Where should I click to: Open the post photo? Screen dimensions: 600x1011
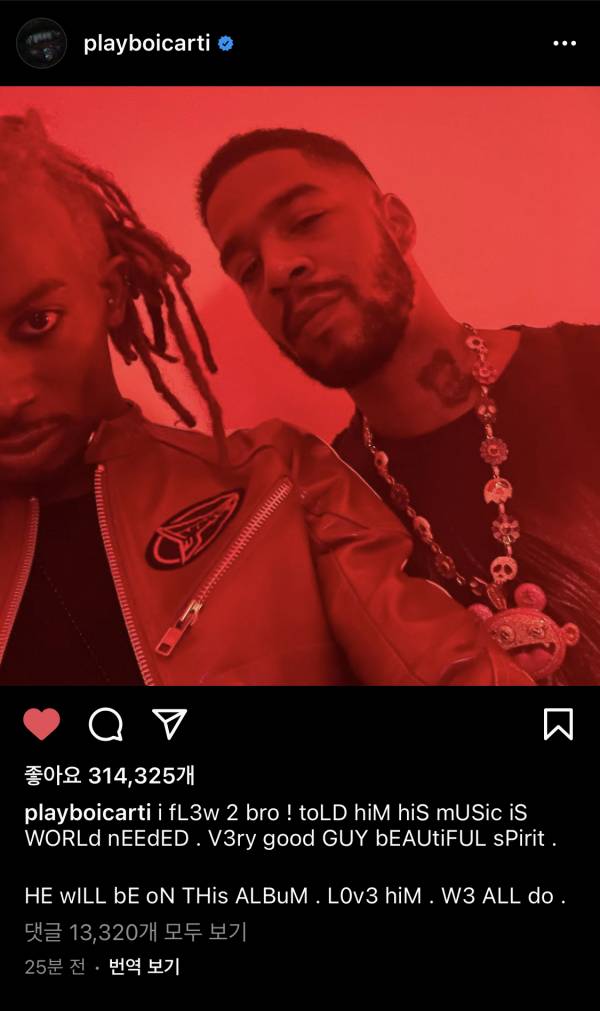click(300, 385)
